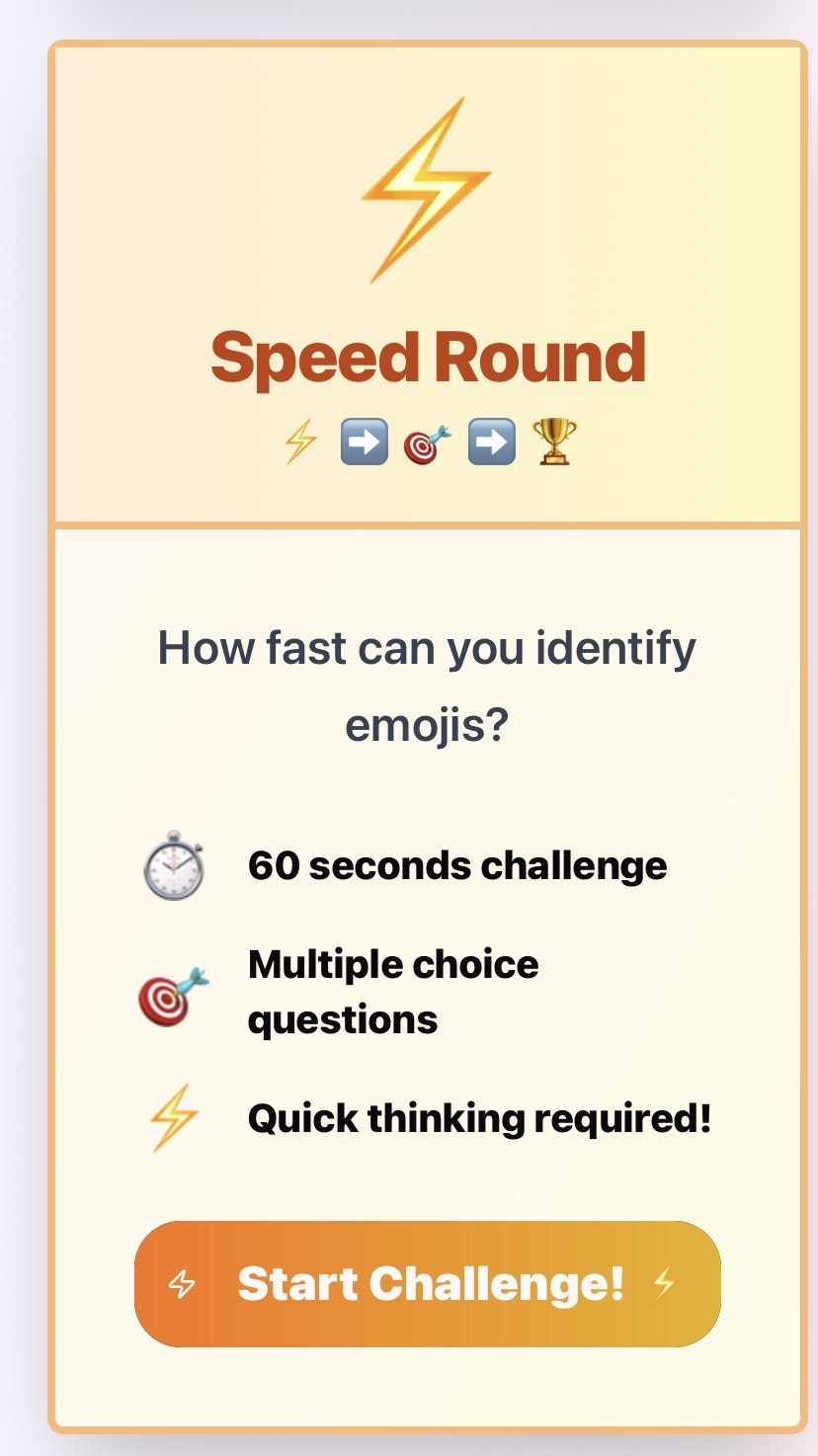Click the Multiple choice questions label

pos(393,991)
